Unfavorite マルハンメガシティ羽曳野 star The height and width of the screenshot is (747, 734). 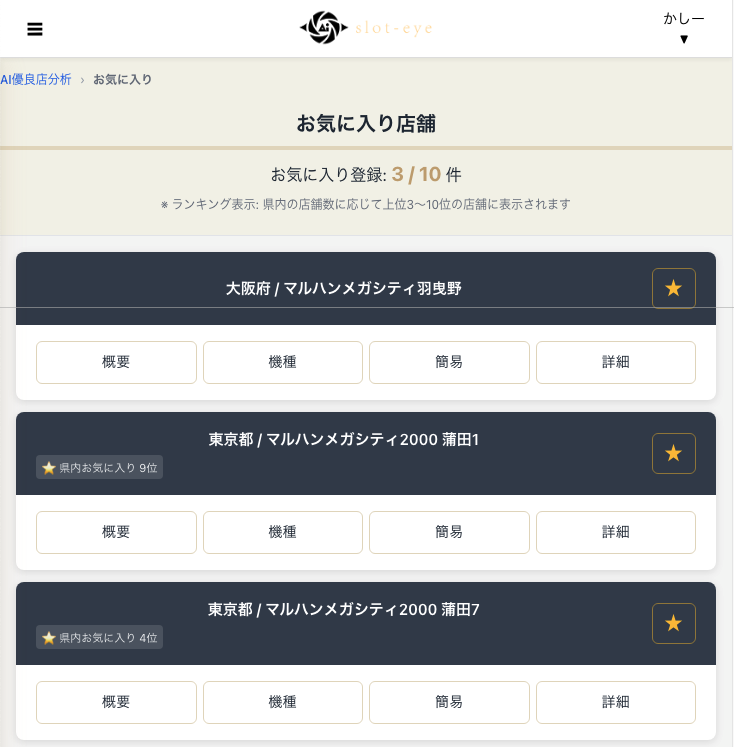(x=673, y=288)
